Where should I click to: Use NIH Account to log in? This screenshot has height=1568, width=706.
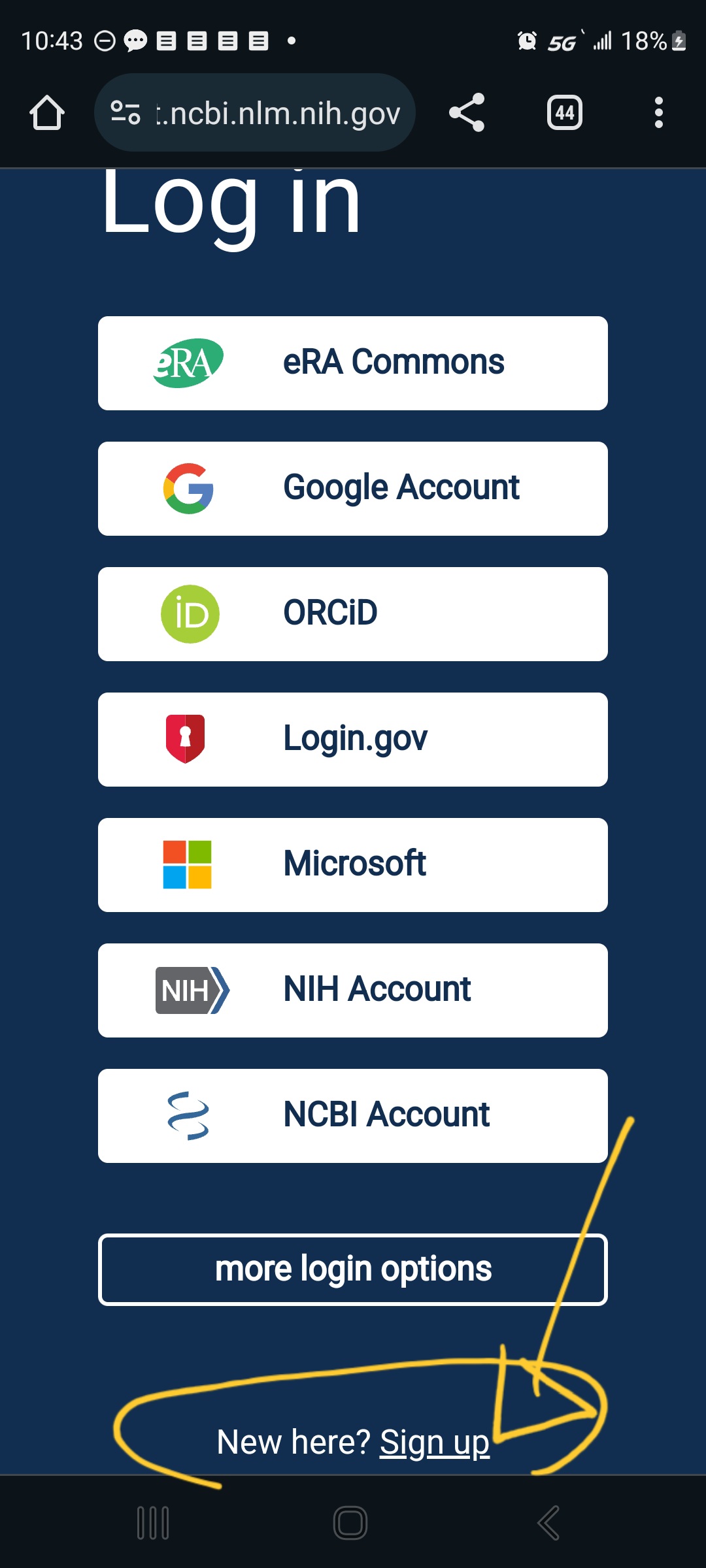coord(353,990)
